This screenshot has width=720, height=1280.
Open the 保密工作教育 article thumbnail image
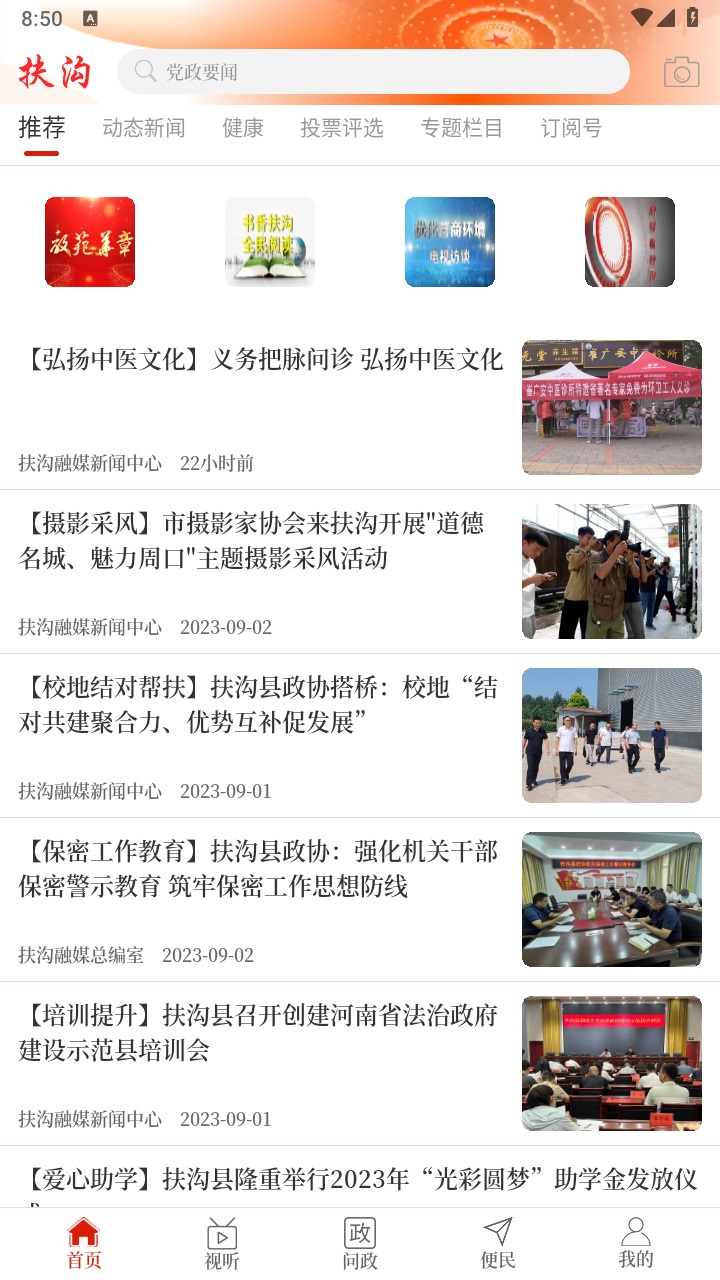pos(611,898)
